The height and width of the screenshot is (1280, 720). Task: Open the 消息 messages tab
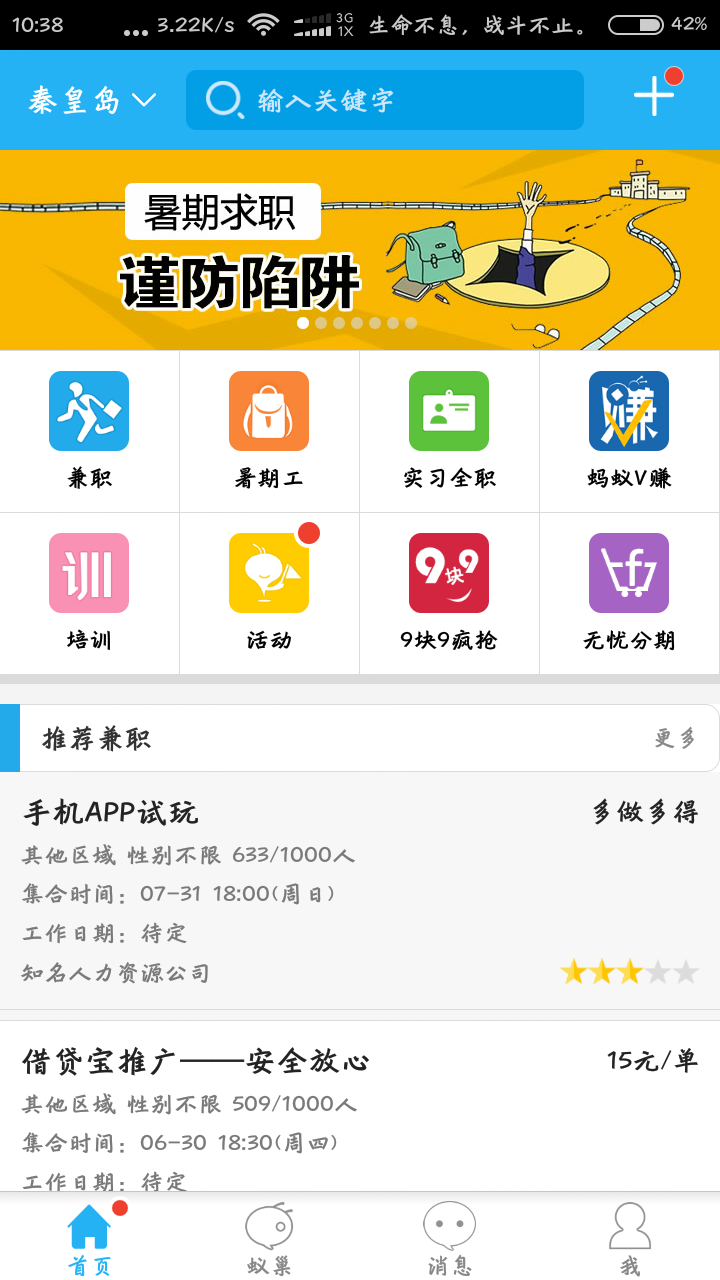click(450, 1237)
